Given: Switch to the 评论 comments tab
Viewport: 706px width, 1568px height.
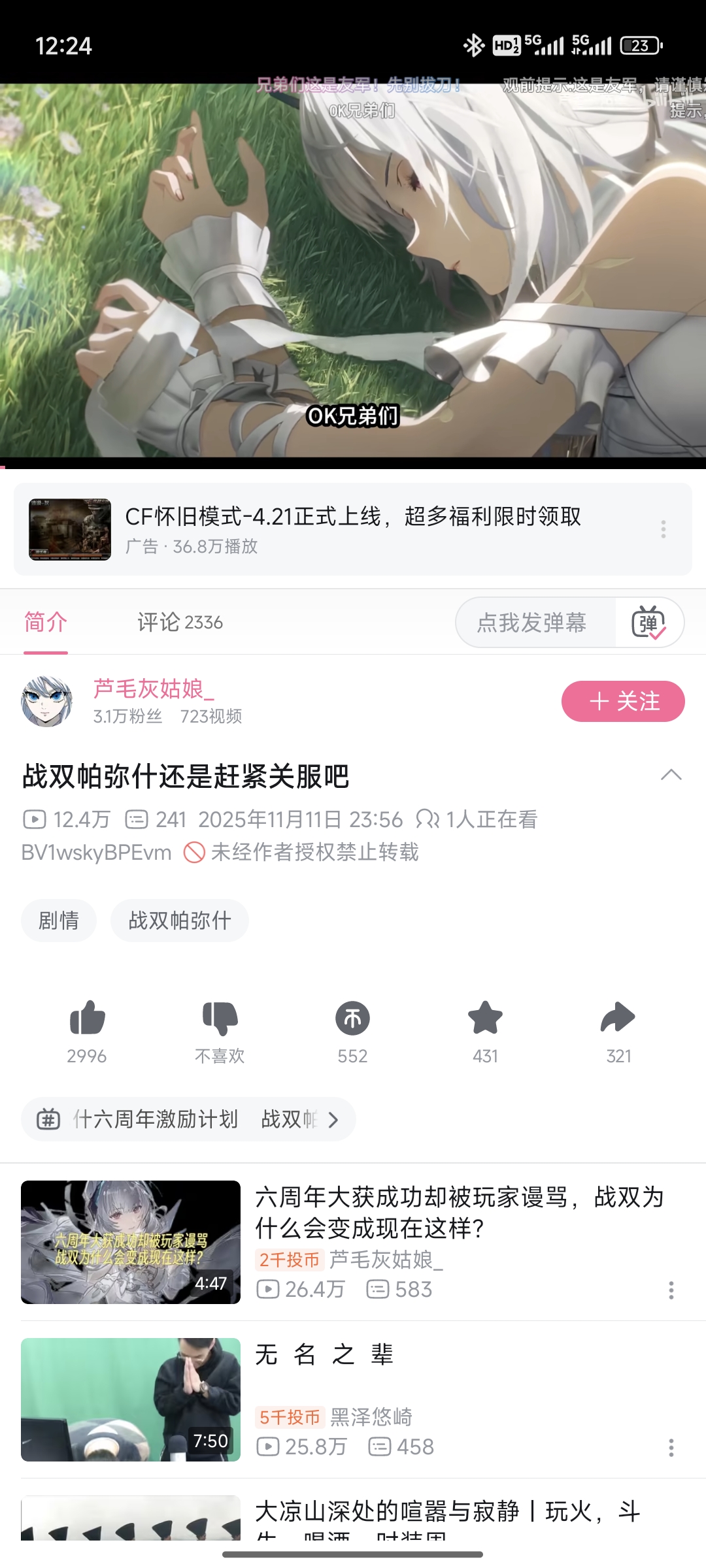Looking at the screenshot, I should click(180, 623).
